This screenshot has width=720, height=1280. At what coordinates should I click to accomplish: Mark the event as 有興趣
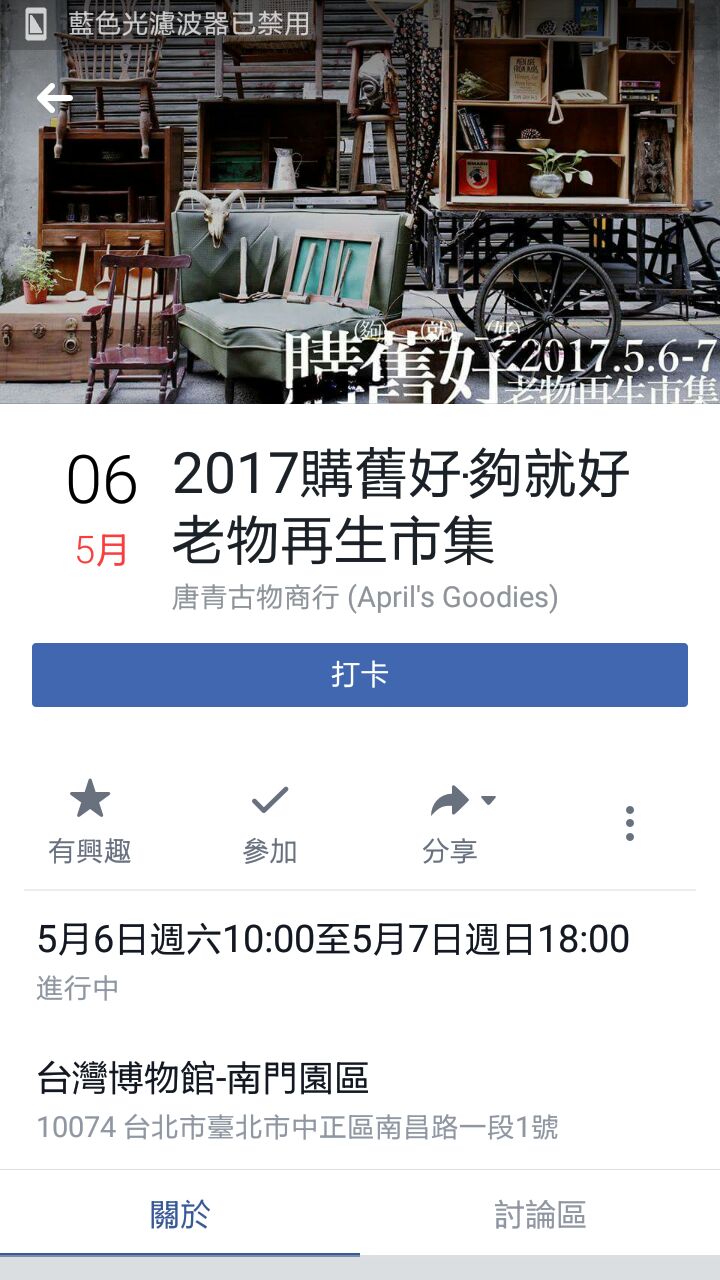[x=90, y=824]
